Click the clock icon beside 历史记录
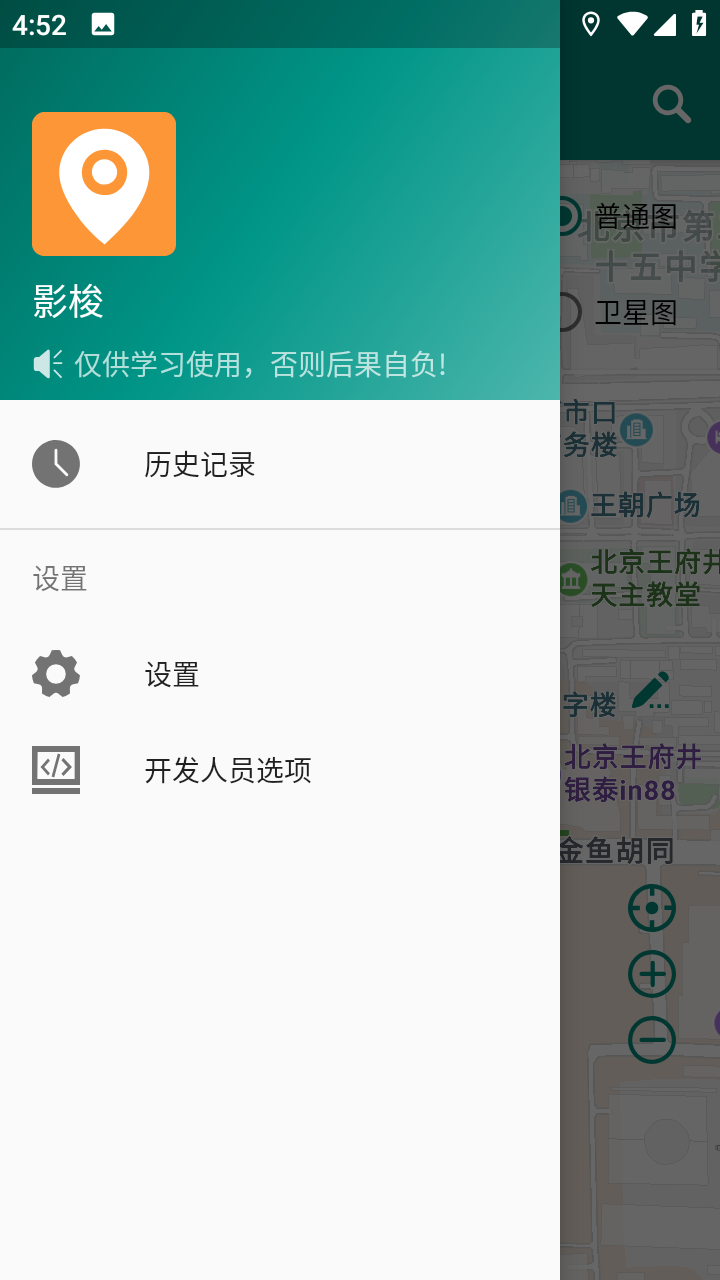The height and width of the screenshot is (1280, 720). [x=56, y=464]
